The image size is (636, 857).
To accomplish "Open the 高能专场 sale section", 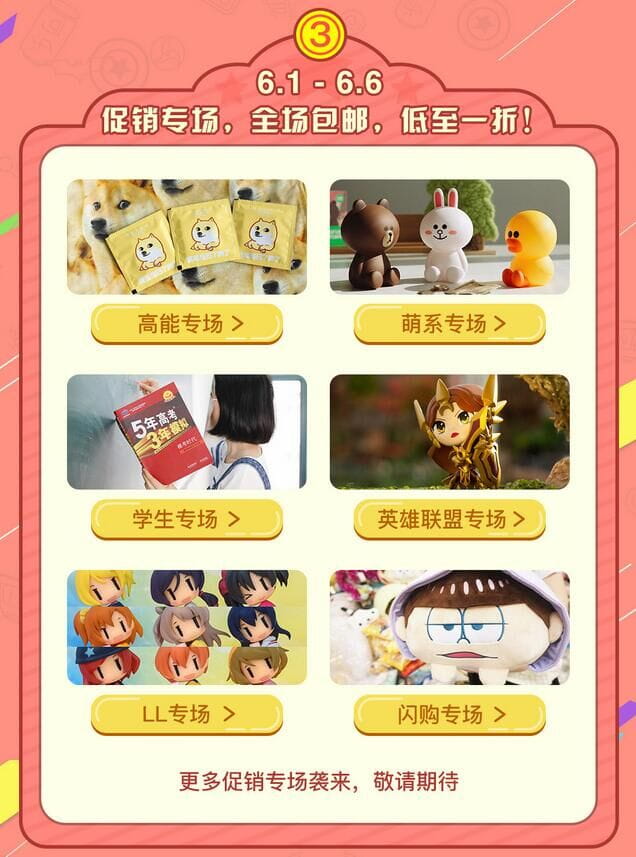I will point(187,323).
